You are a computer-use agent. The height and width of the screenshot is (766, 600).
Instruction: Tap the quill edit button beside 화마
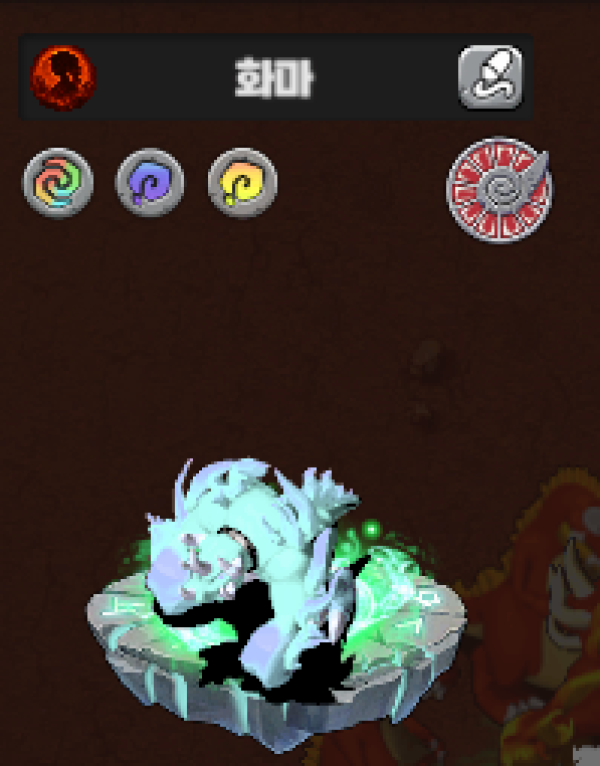point(490,78)
